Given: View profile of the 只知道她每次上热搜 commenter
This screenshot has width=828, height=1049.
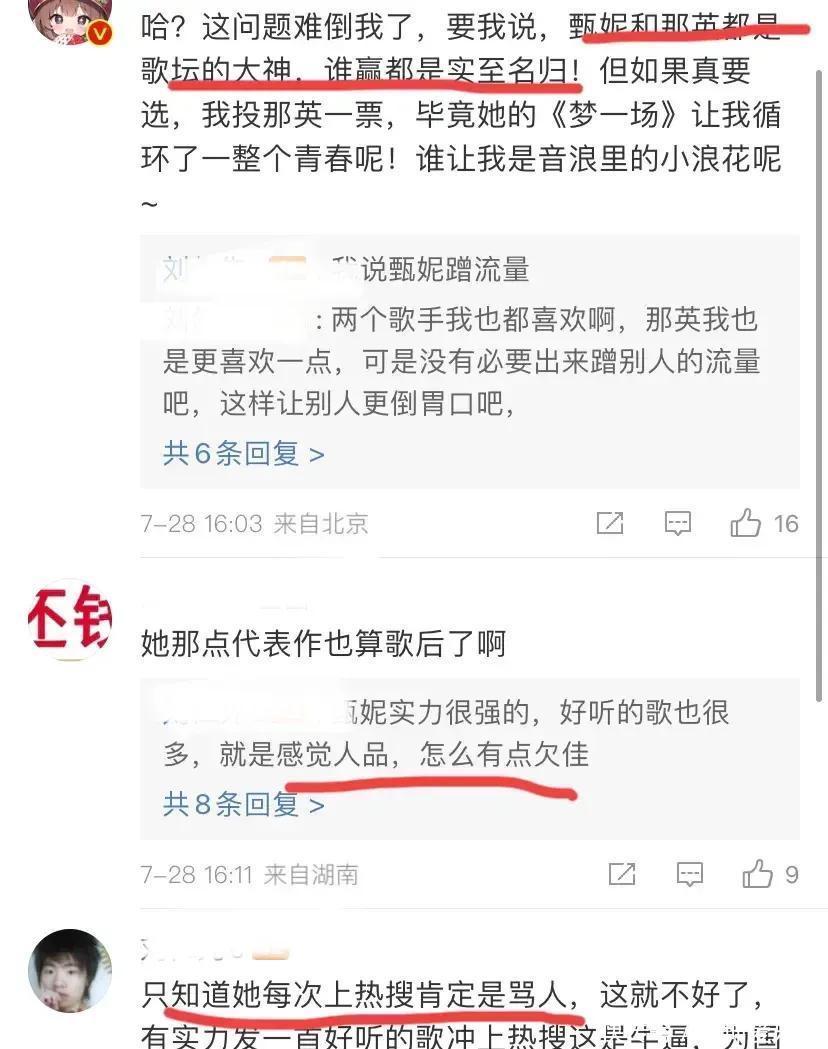Looking at the screenshot, I should pyautogui.click(x=69, y=970).
